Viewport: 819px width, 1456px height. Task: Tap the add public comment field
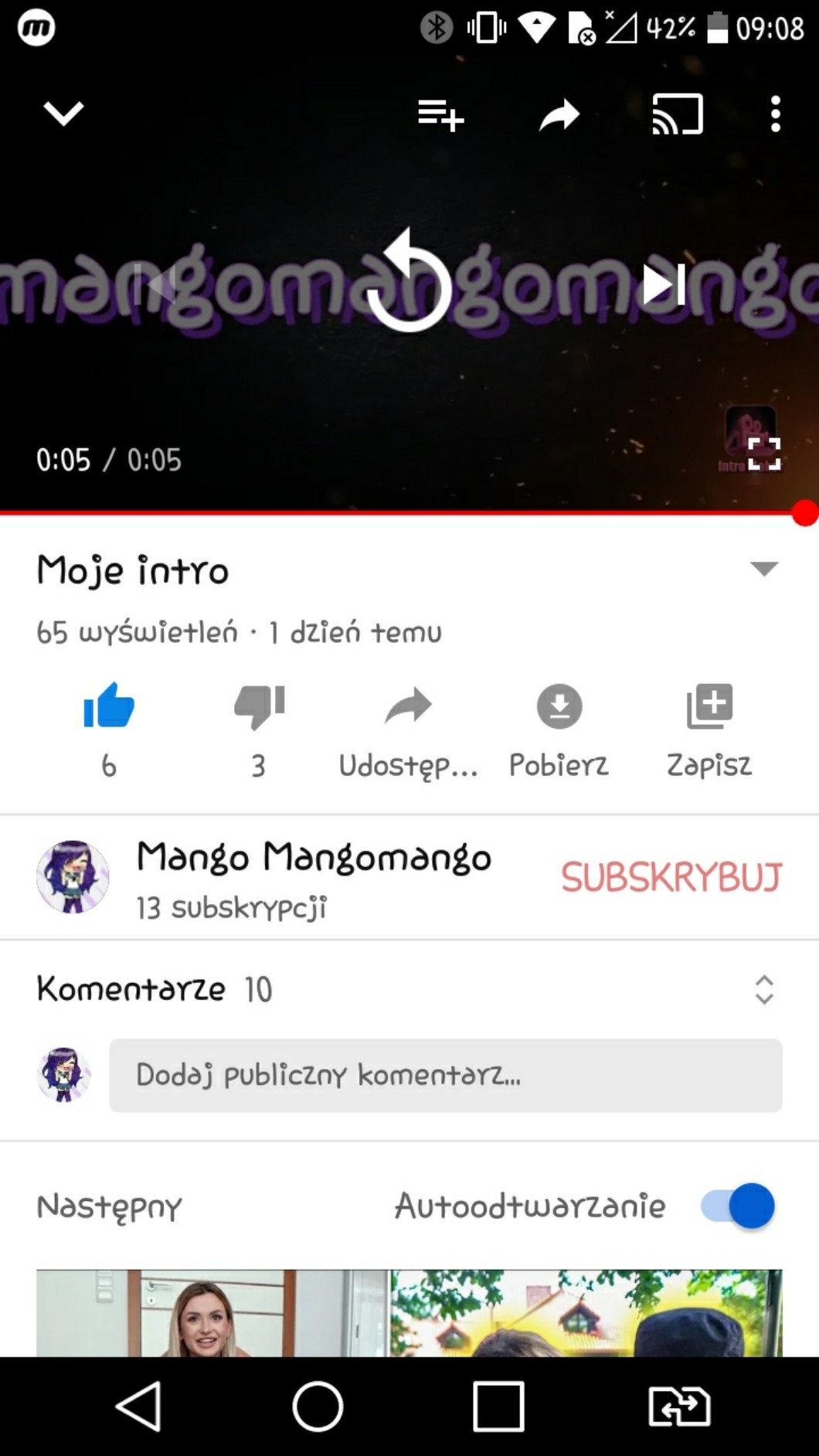point(445,1075)
